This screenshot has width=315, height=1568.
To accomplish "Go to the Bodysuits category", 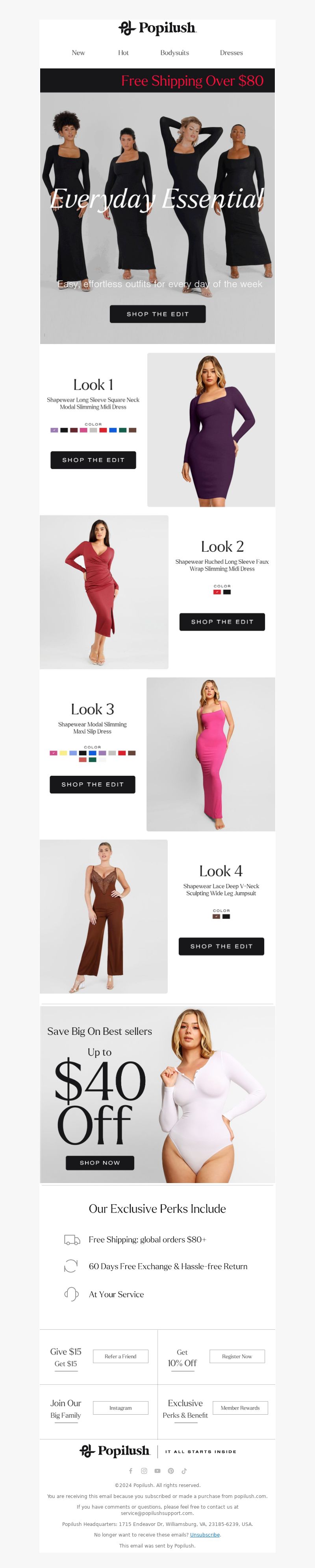I will point(174,53).
